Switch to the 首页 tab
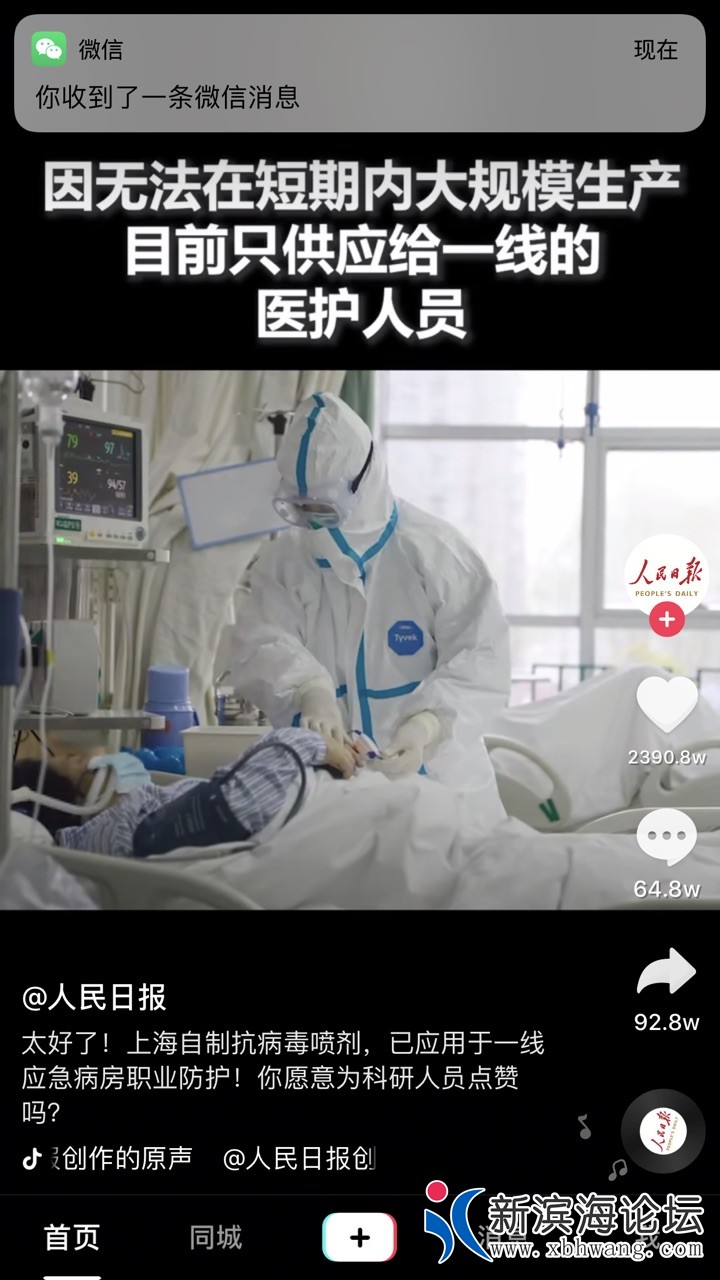Image resolution: width=720 pixels, height=1280 pixels. [72, 1237]
